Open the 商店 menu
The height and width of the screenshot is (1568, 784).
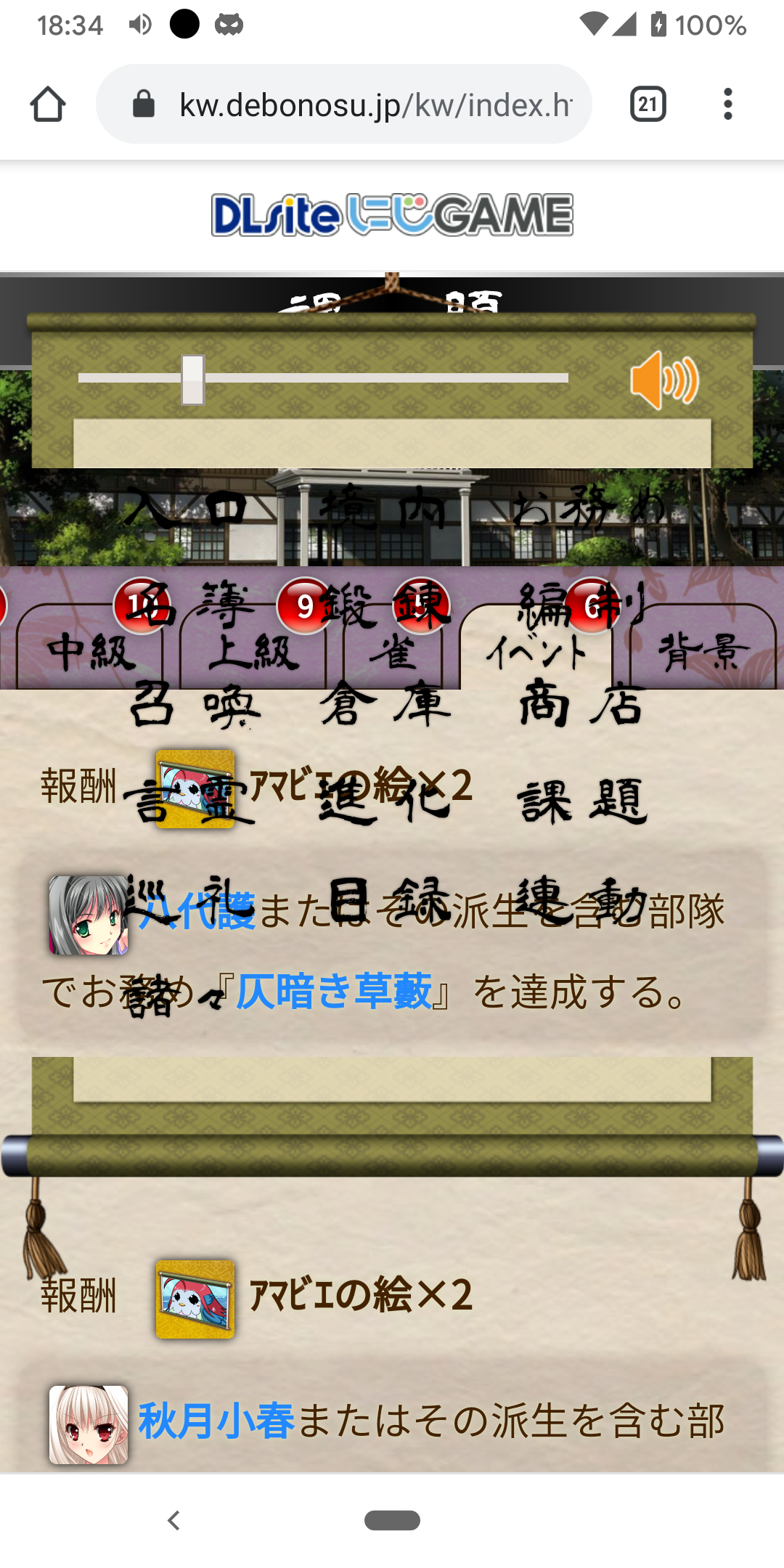coord(581,706)
